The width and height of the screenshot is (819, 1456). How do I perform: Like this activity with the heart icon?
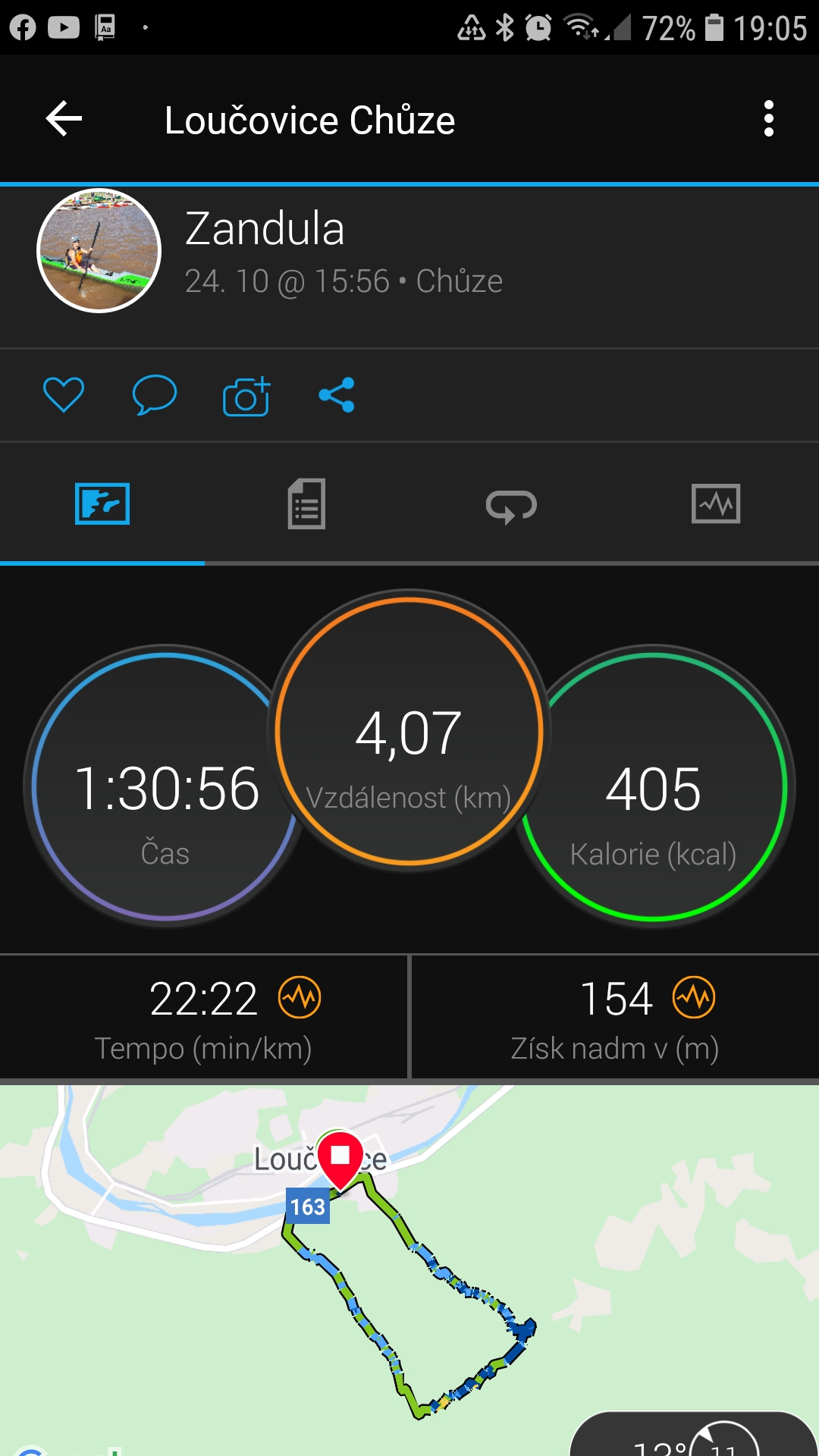point(64,395)
